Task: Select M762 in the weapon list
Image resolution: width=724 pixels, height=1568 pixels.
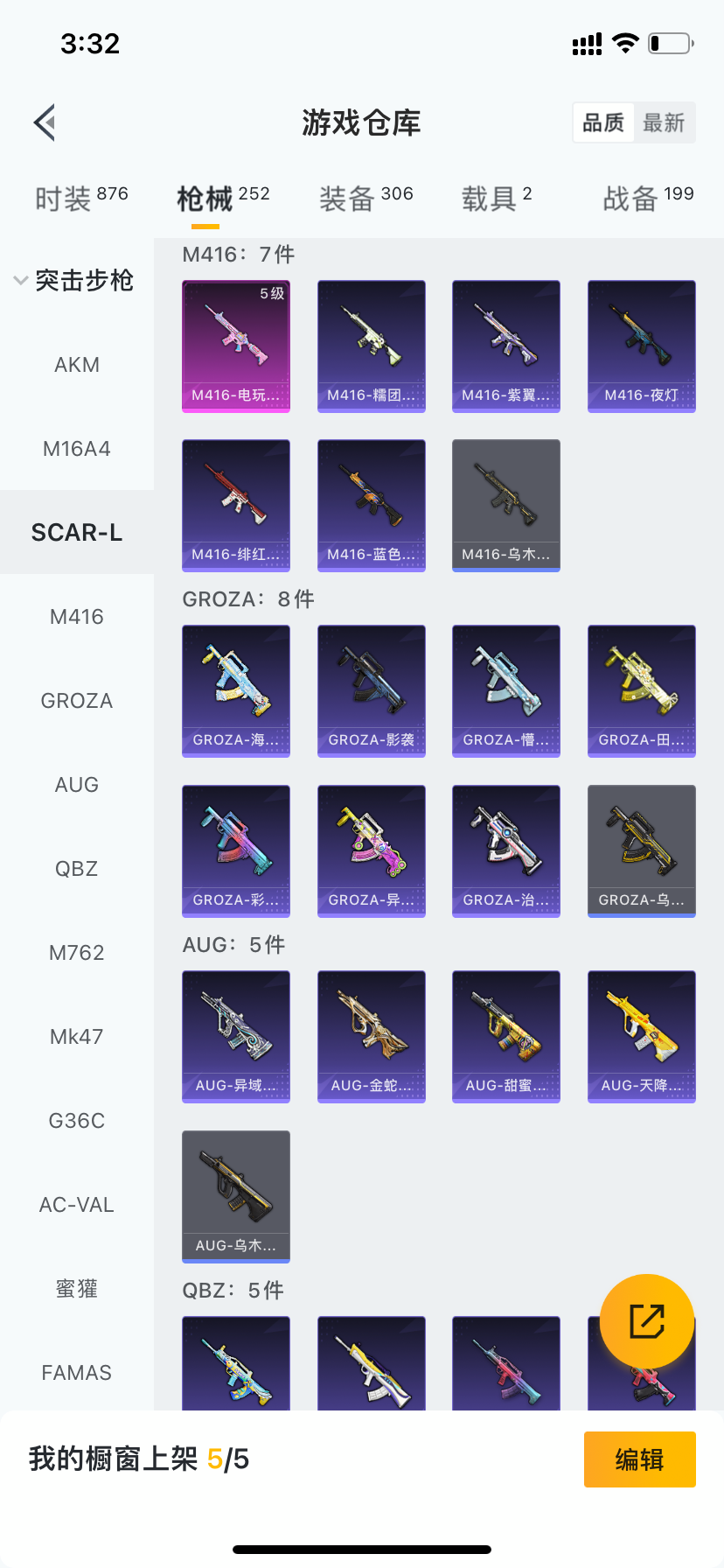Action: [x=77, y=953]
